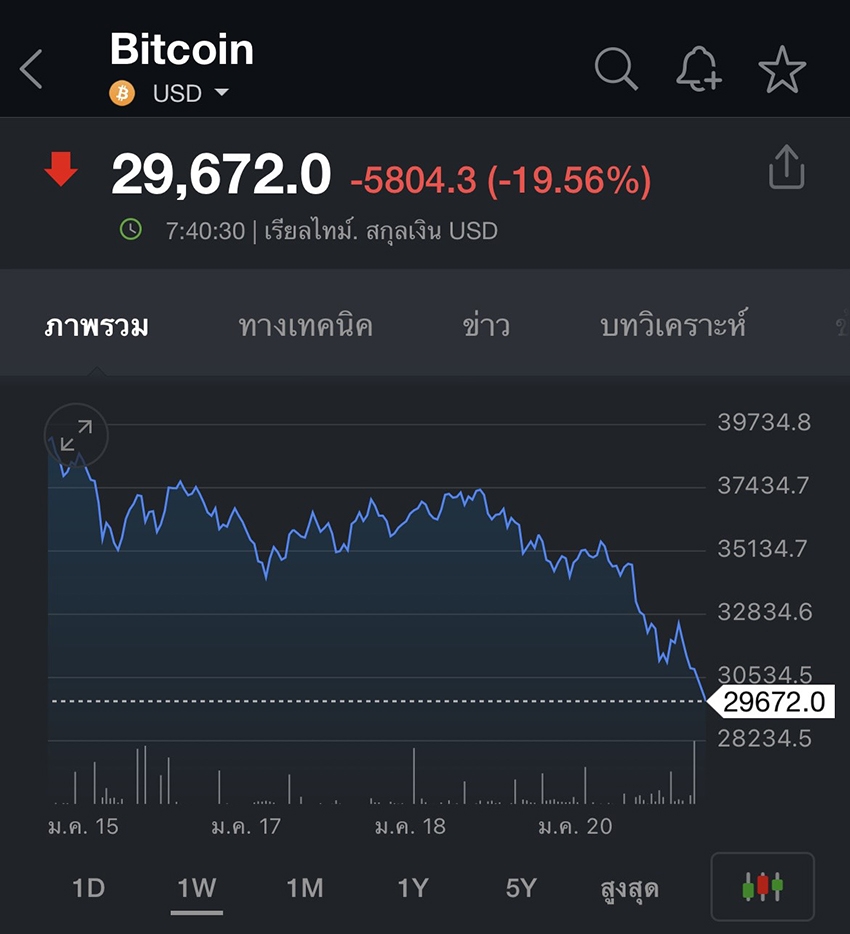Screen dimensions: 850x934
Task: Go back to the previous screen
Action: (x=32, y=70)
